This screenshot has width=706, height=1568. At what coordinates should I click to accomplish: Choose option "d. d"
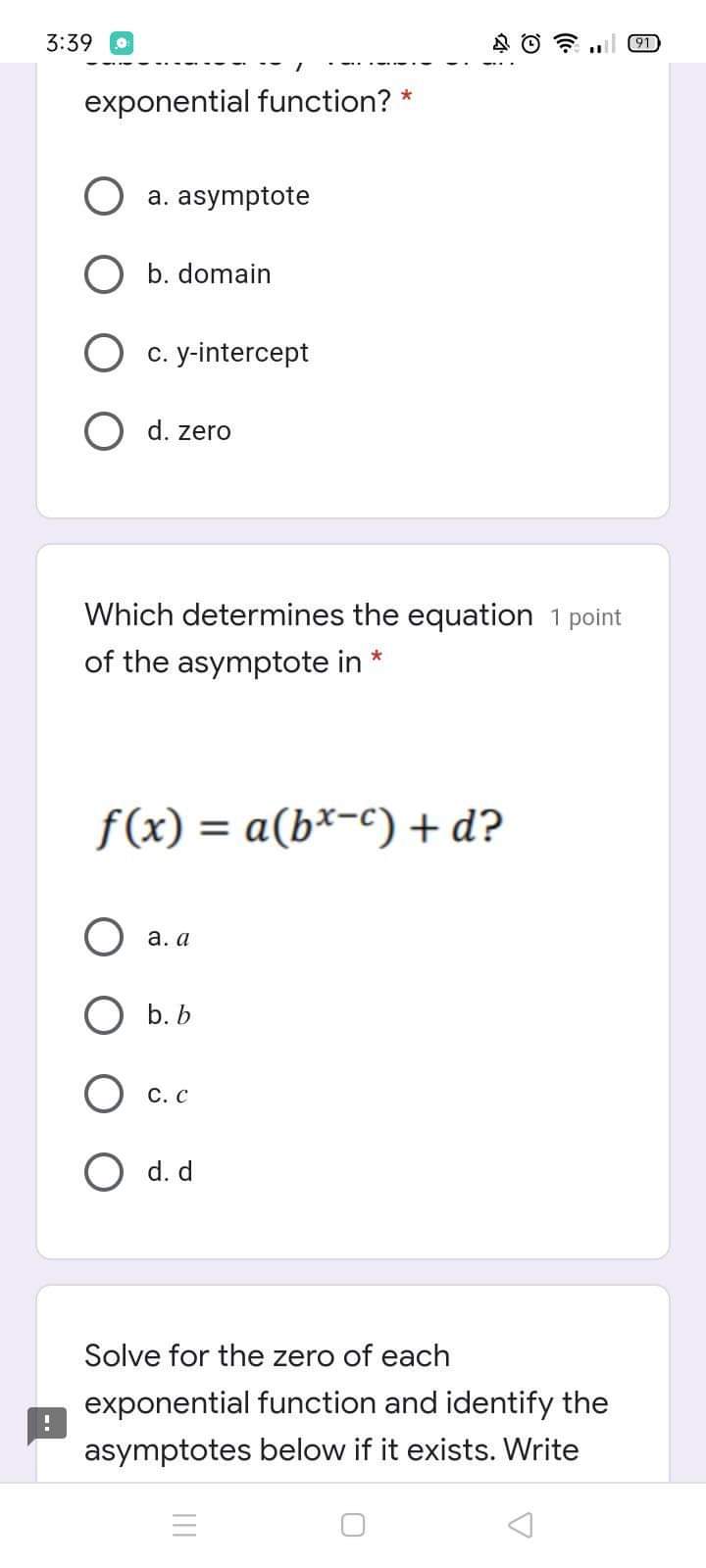[104, 1171]
